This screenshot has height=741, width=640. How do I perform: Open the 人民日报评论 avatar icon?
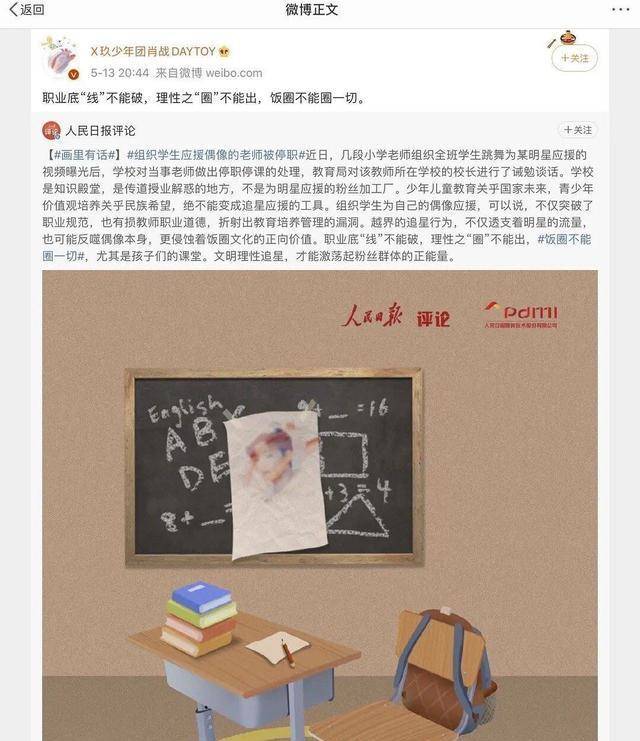52,131
